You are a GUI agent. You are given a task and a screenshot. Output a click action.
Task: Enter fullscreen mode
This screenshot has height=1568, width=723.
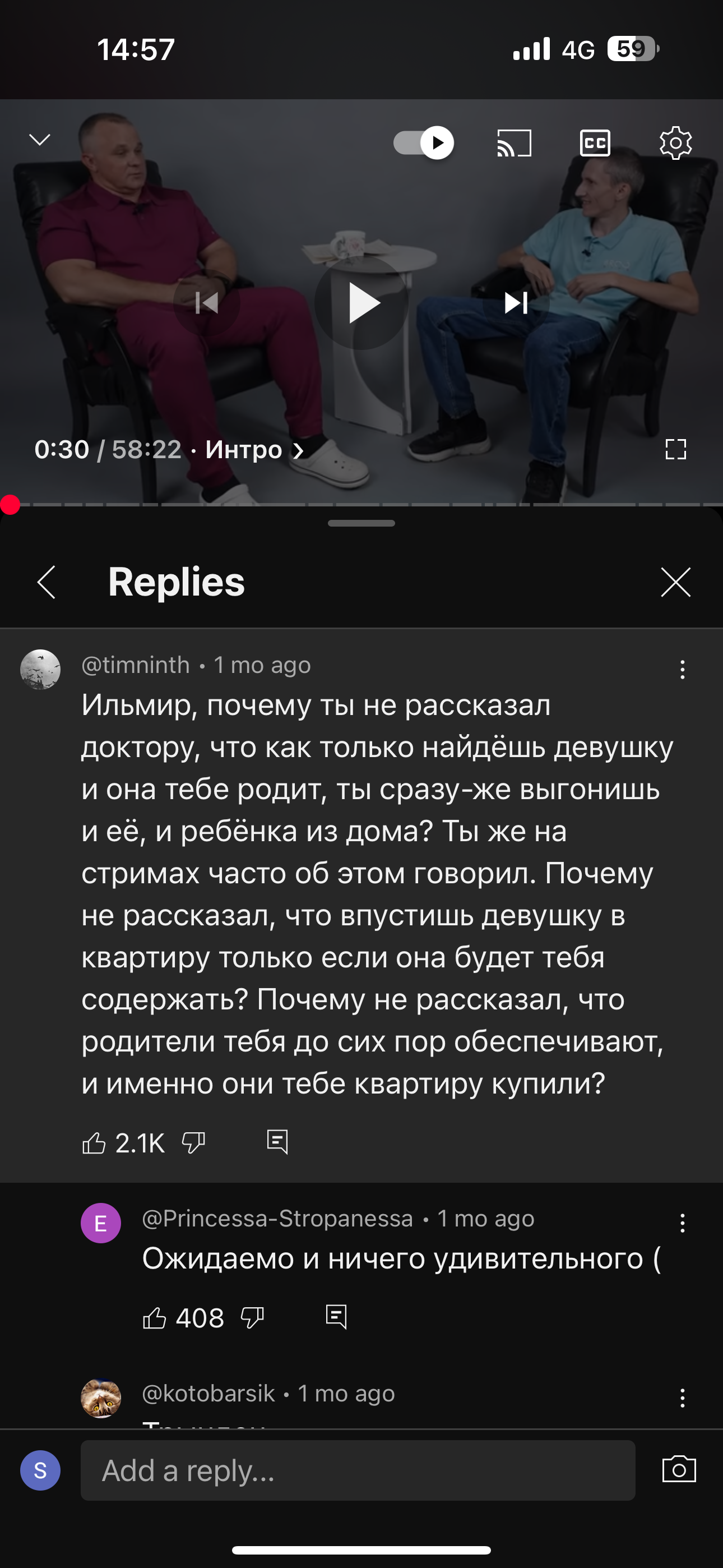click(675, 449)
